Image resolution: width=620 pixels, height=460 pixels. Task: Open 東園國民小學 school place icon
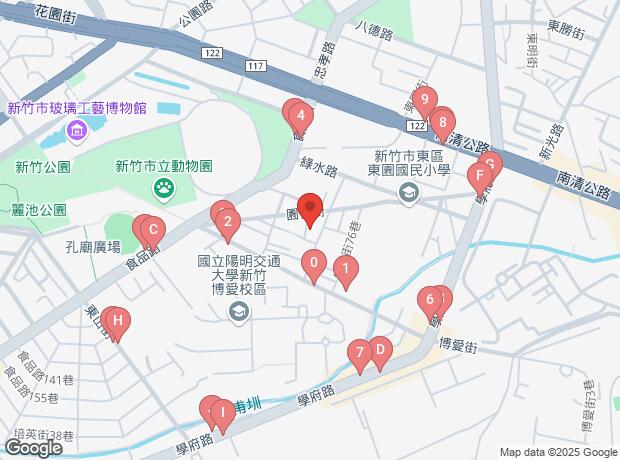(x=407, y=193)
